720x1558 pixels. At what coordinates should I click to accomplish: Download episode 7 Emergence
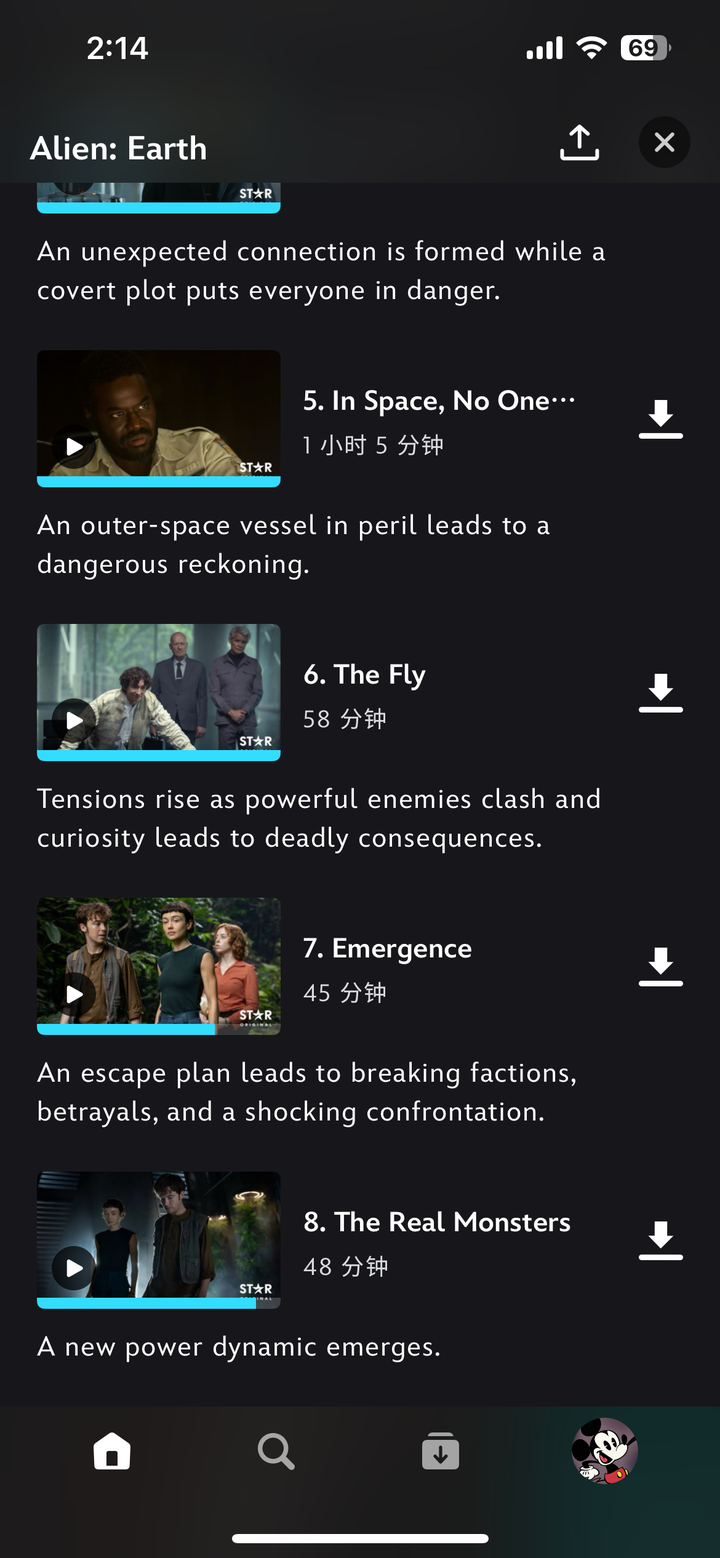[x=660, y=967]
